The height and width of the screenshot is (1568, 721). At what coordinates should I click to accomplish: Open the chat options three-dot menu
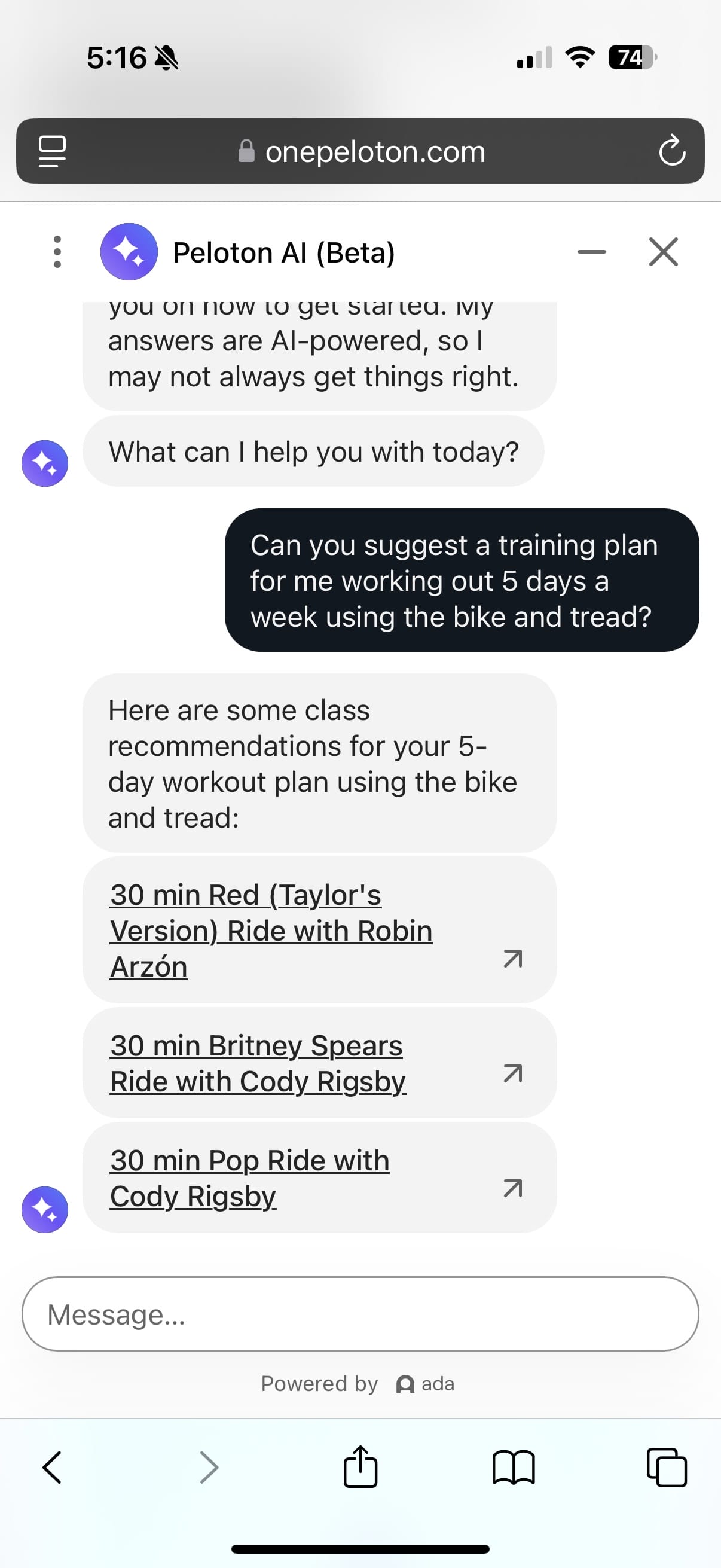(57, 252)
